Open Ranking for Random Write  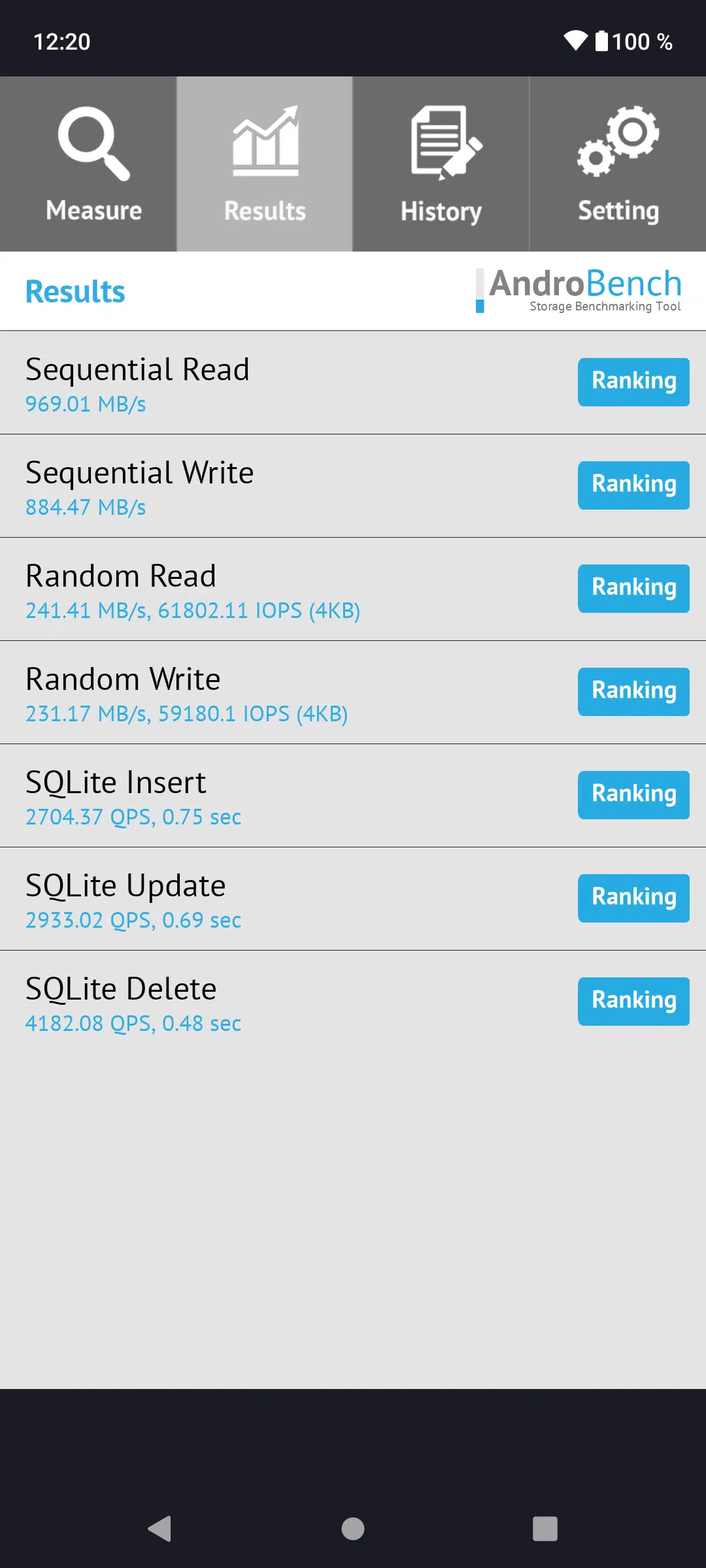pos(633,692)
